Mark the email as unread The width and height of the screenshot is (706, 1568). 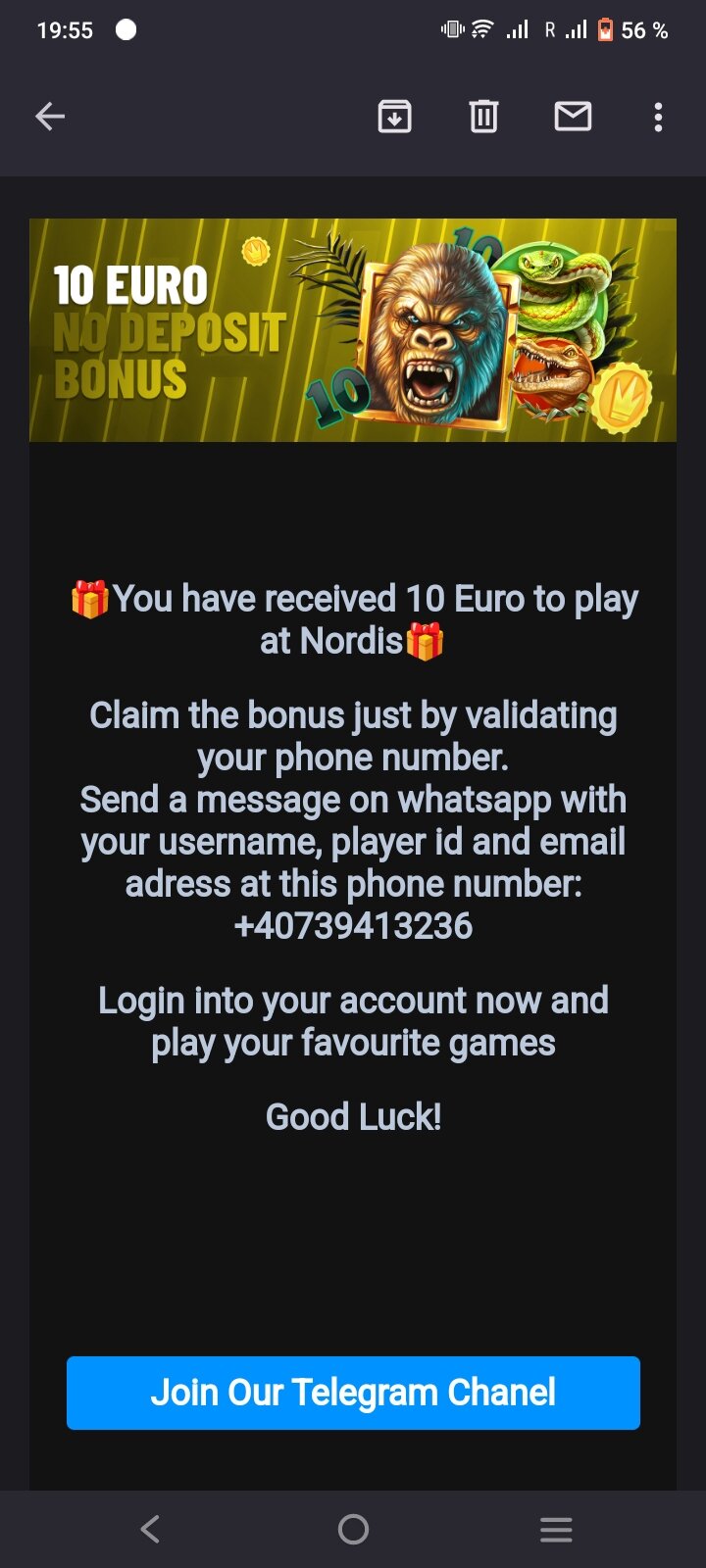(573, 117)
